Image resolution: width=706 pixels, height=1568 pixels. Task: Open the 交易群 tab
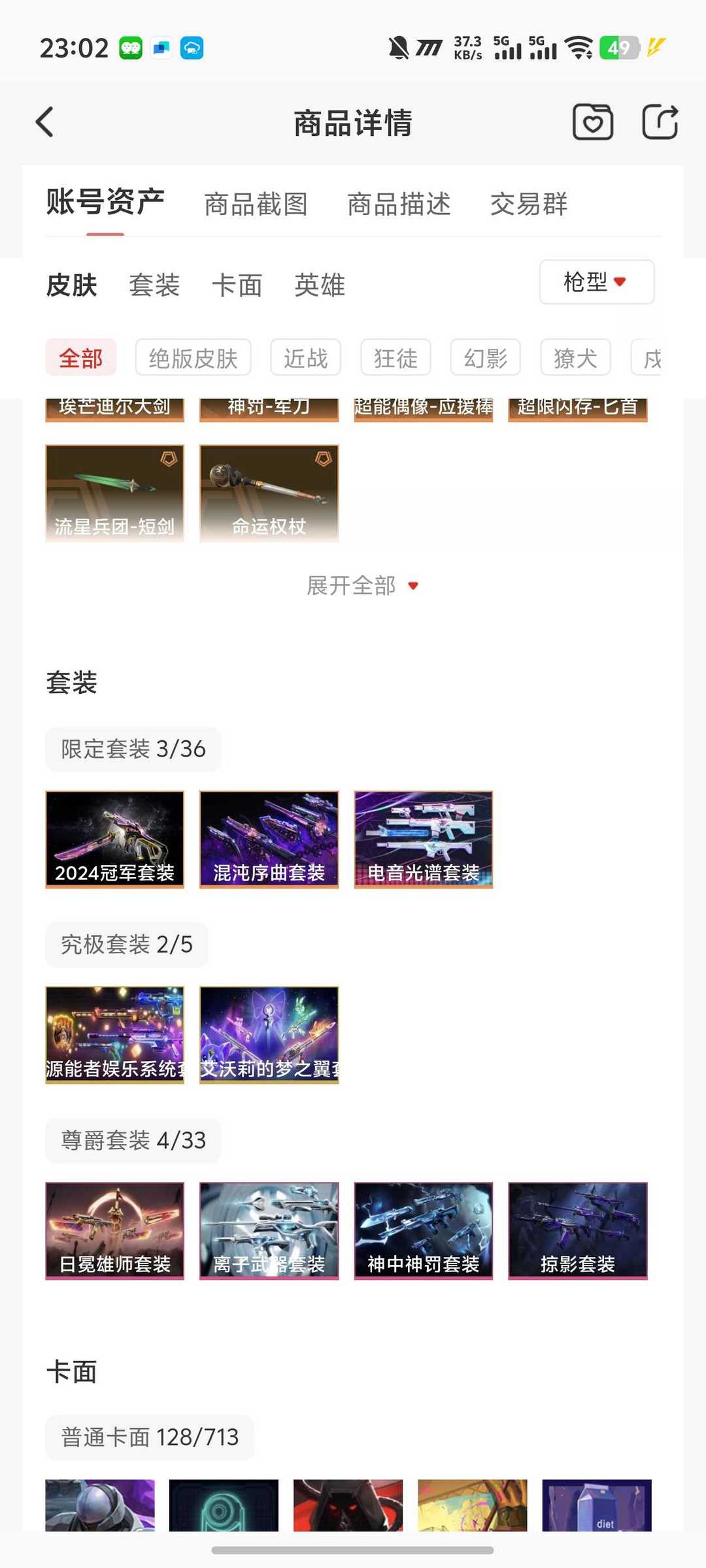pyautogui.click(x=529, y=204)
